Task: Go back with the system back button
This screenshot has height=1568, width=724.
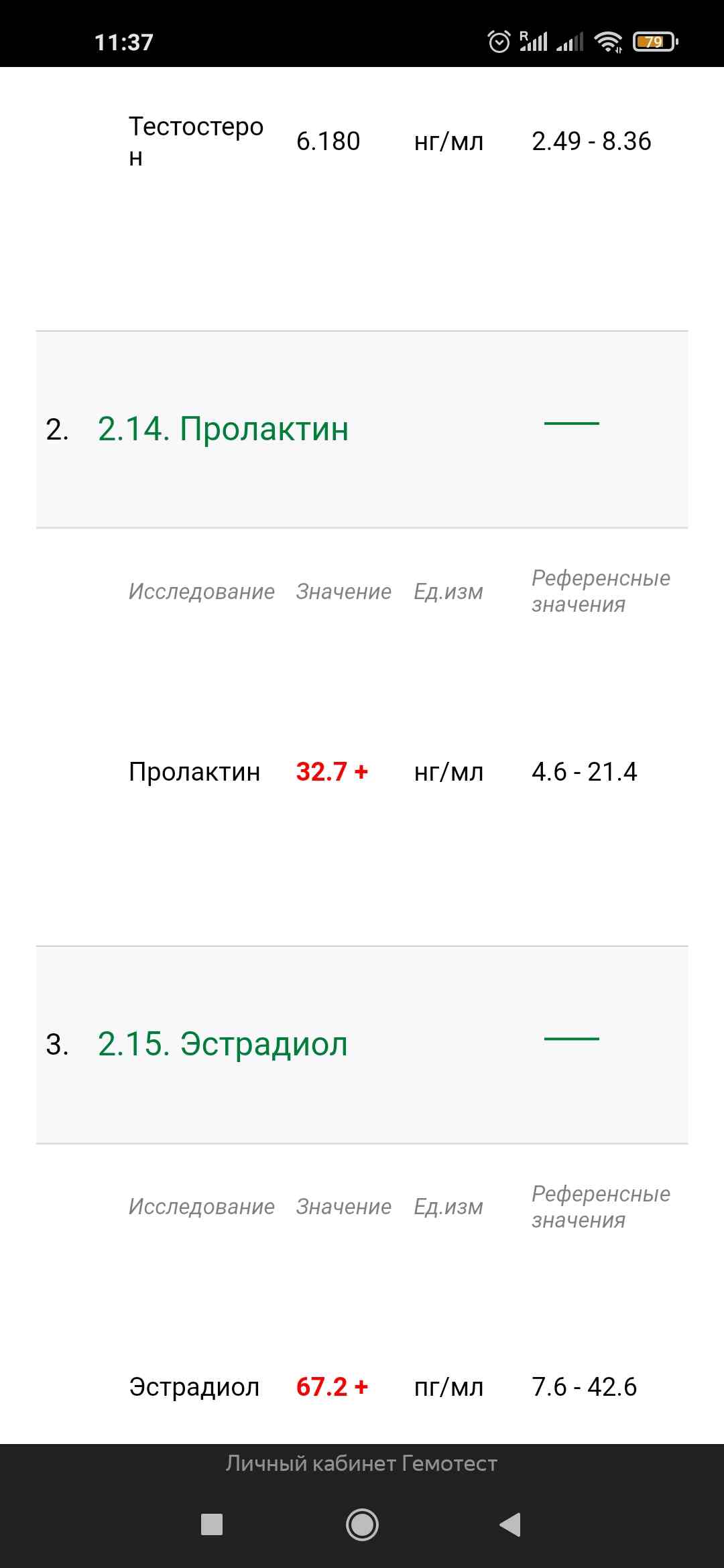Action: point(511,1524)
